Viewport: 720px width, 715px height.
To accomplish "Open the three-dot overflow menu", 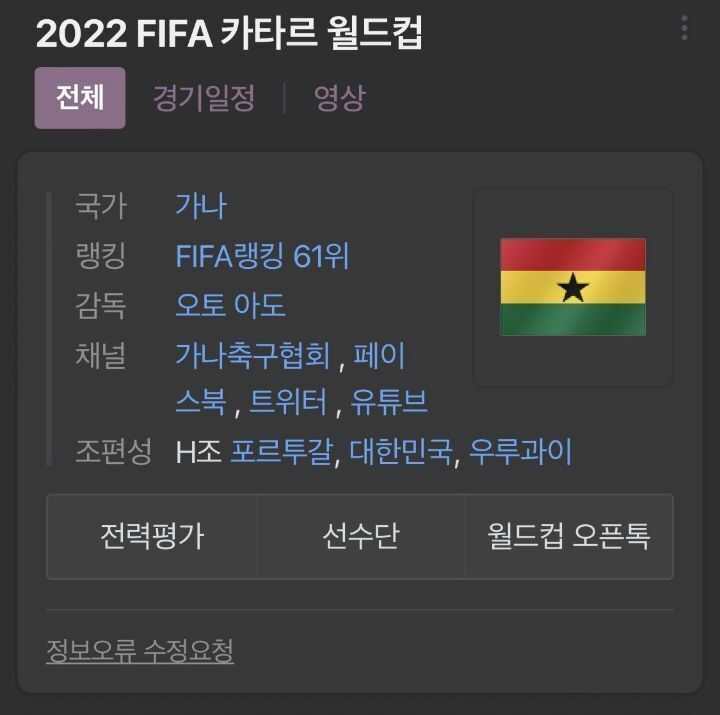I will click(684, 28).
